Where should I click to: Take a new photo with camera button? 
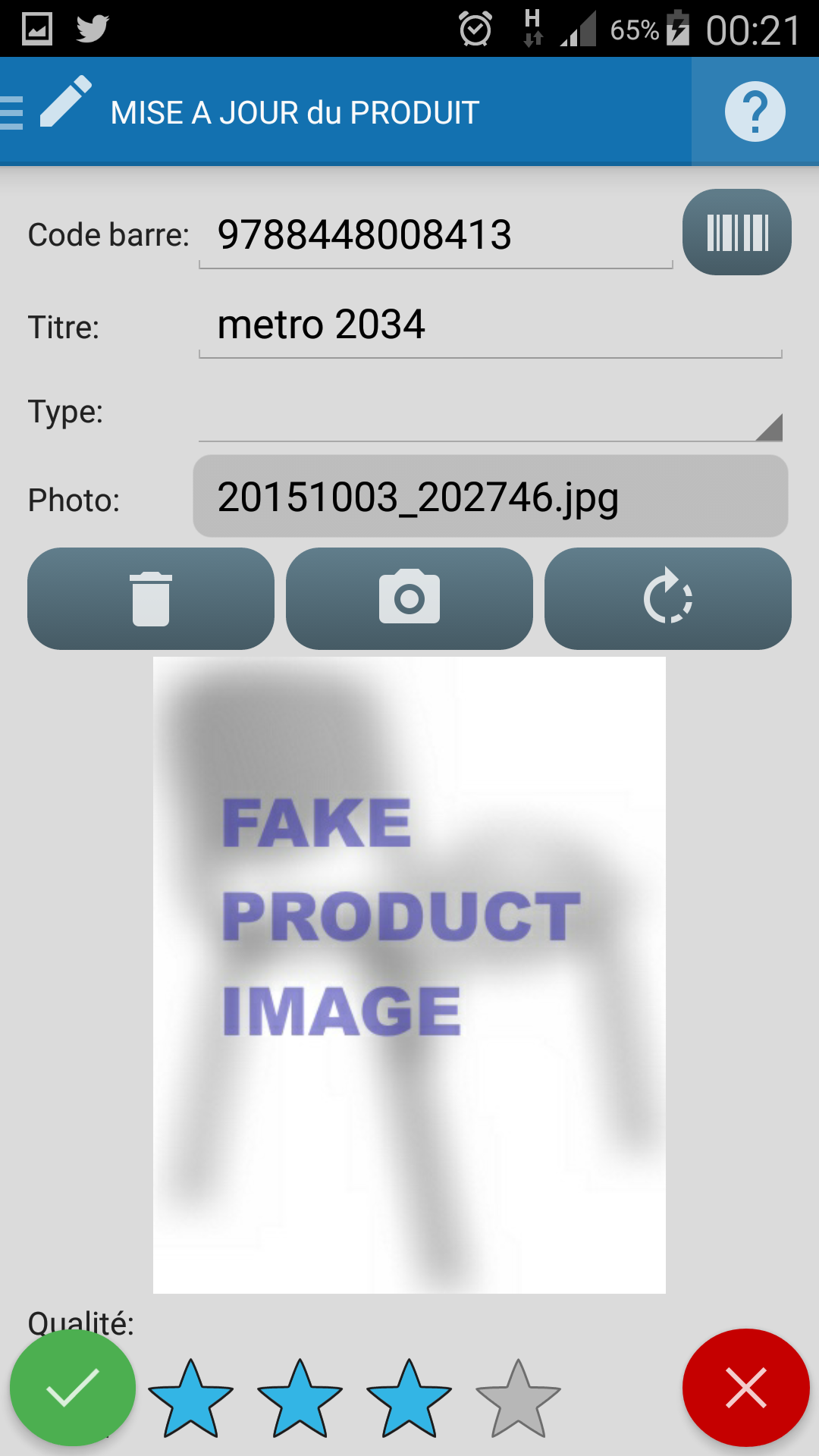click(x=409, y=598)
